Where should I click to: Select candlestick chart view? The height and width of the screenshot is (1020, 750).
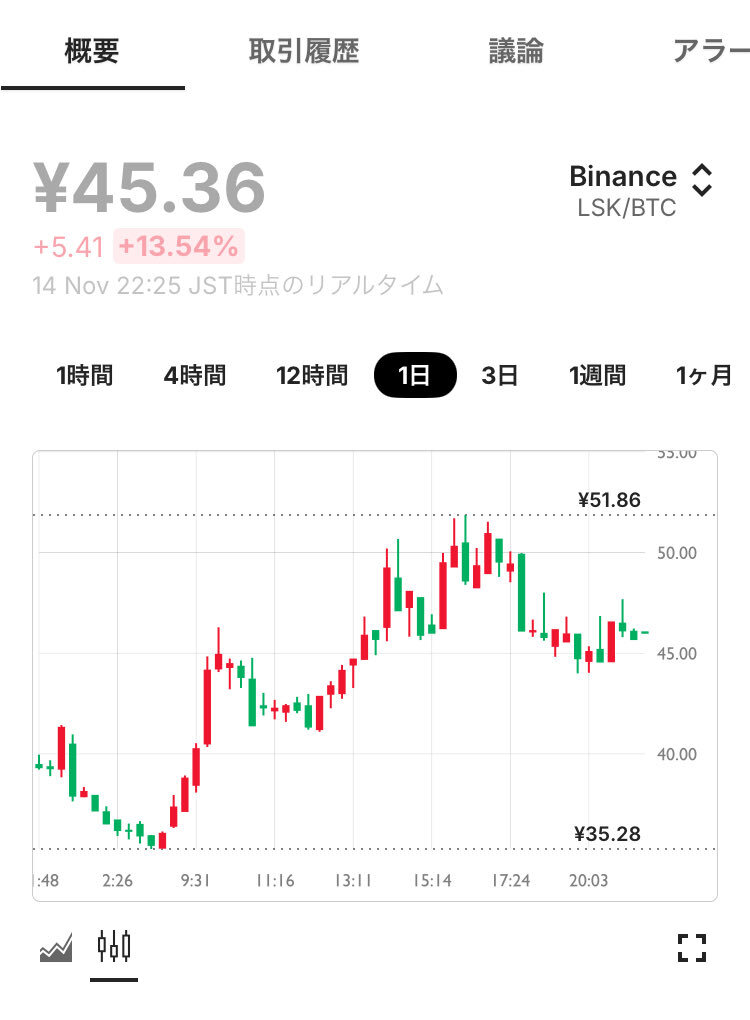pyautogui.click(x=114, y=946)
